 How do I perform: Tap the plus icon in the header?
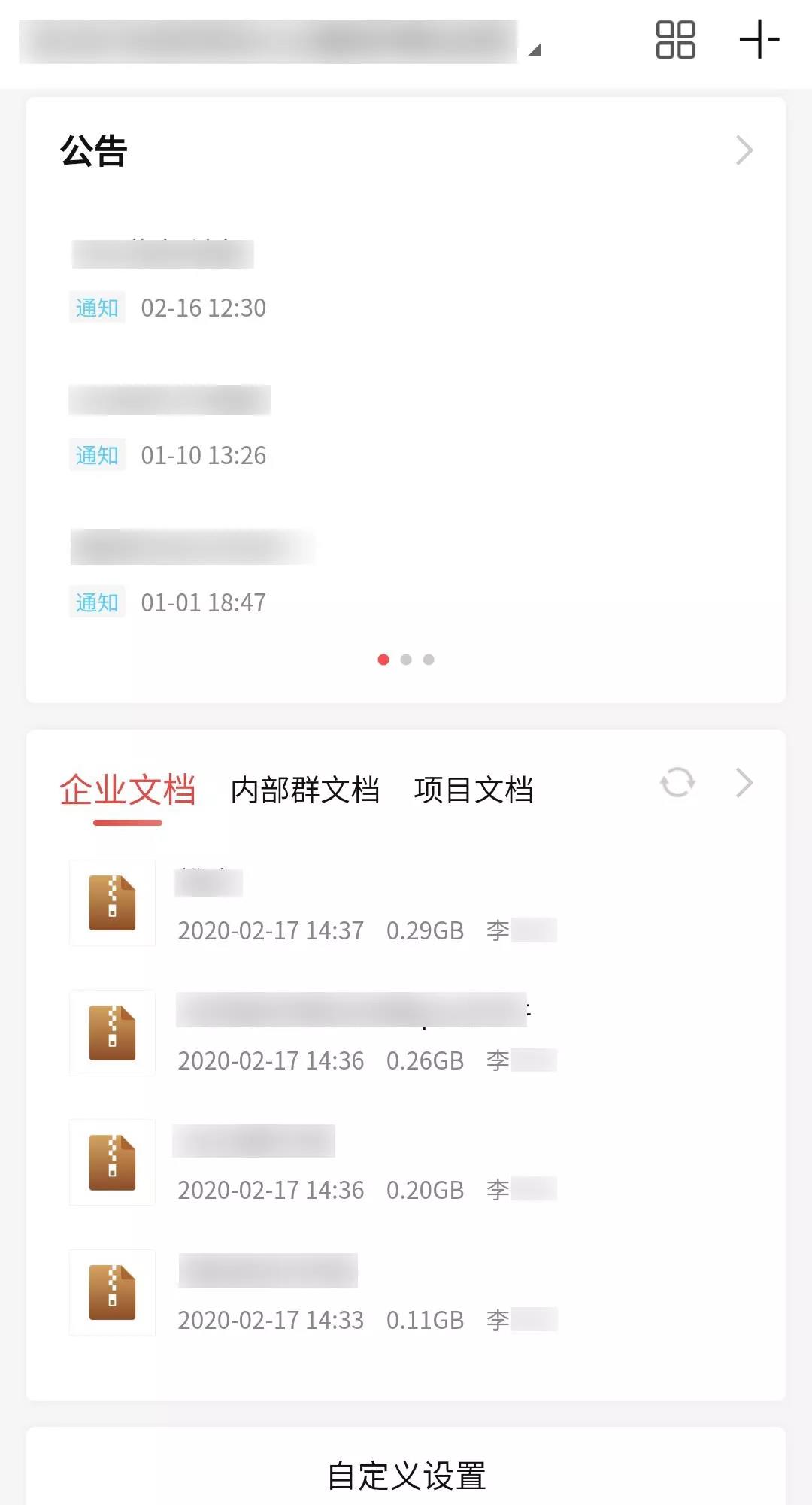pyautogui.click(x=759, y=40)
